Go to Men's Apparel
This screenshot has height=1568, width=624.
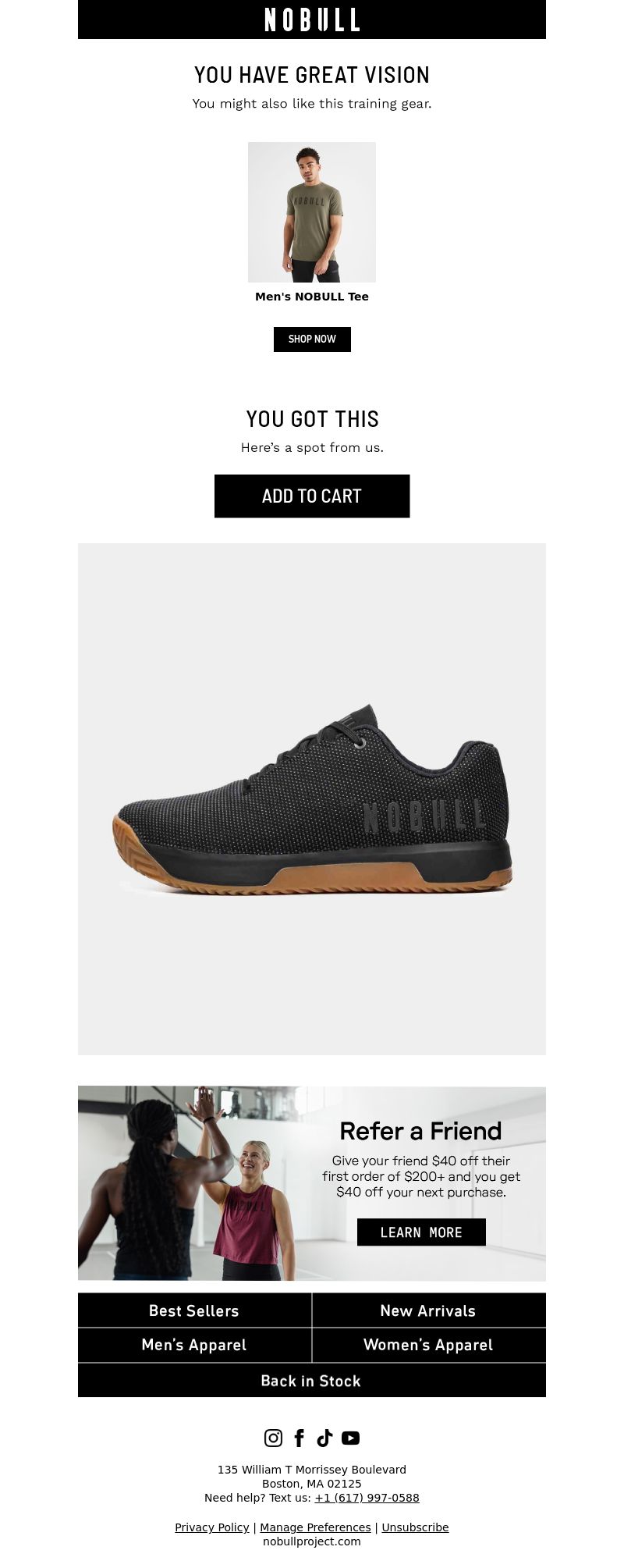[x=194, y=1345]
